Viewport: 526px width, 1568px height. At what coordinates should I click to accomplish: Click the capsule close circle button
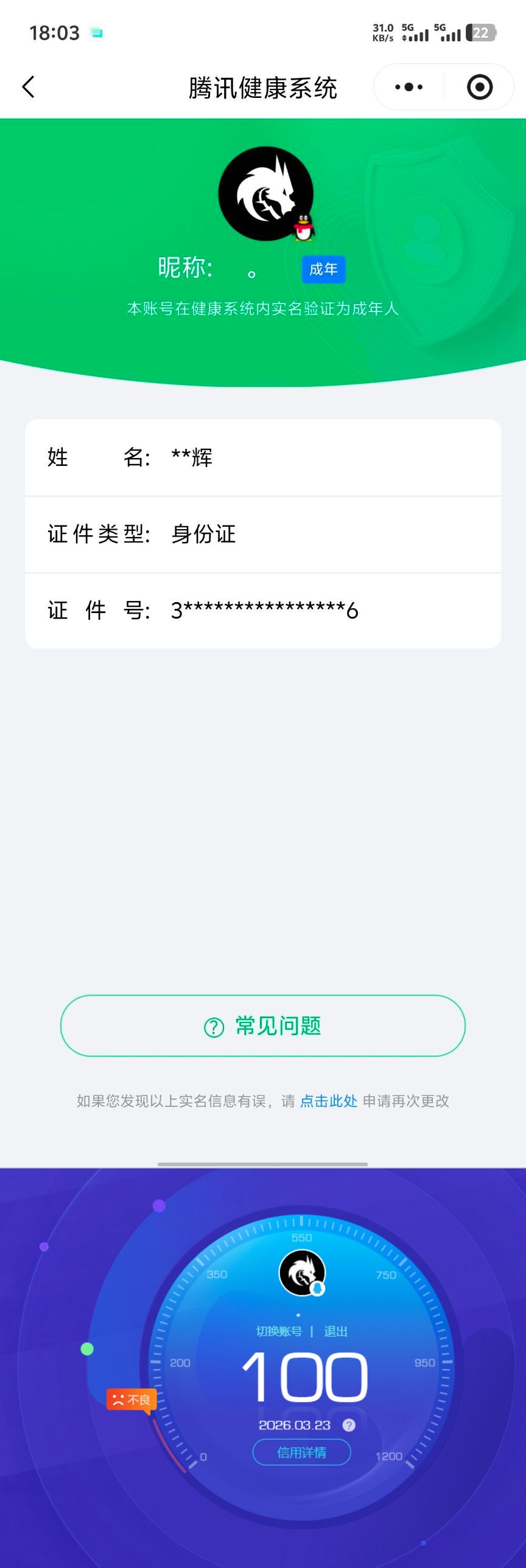(480, 87)
